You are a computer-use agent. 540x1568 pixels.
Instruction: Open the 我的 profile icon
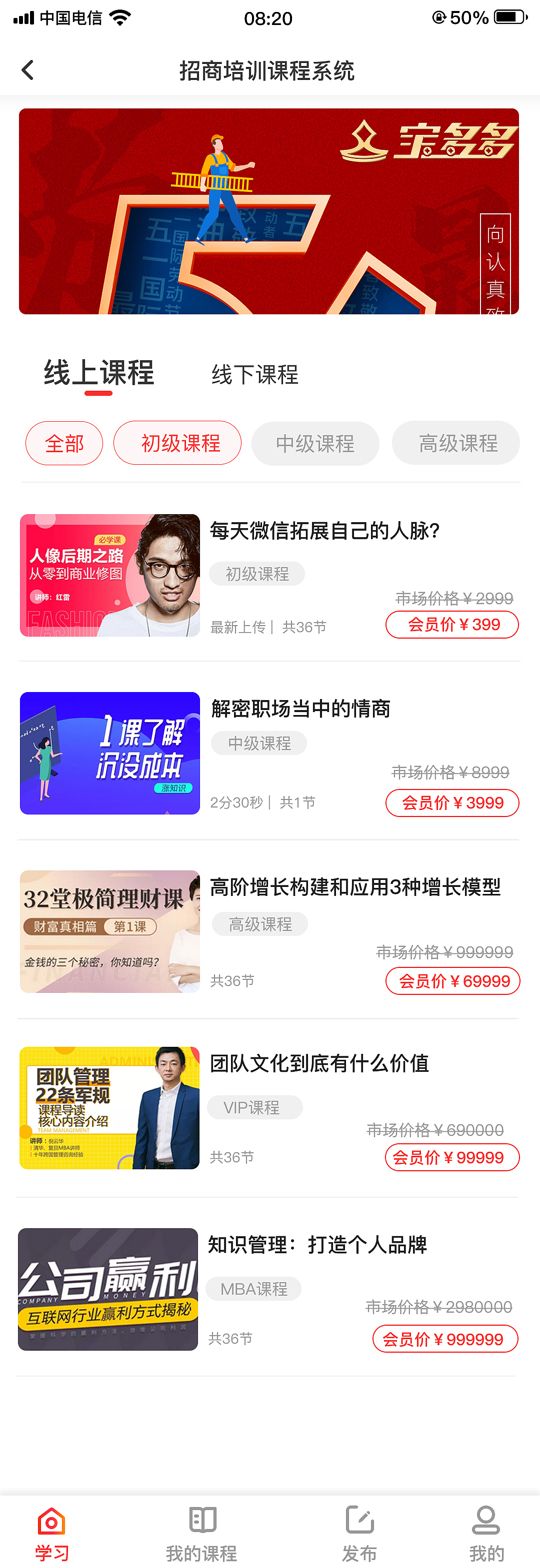[x=484, y=1519]
